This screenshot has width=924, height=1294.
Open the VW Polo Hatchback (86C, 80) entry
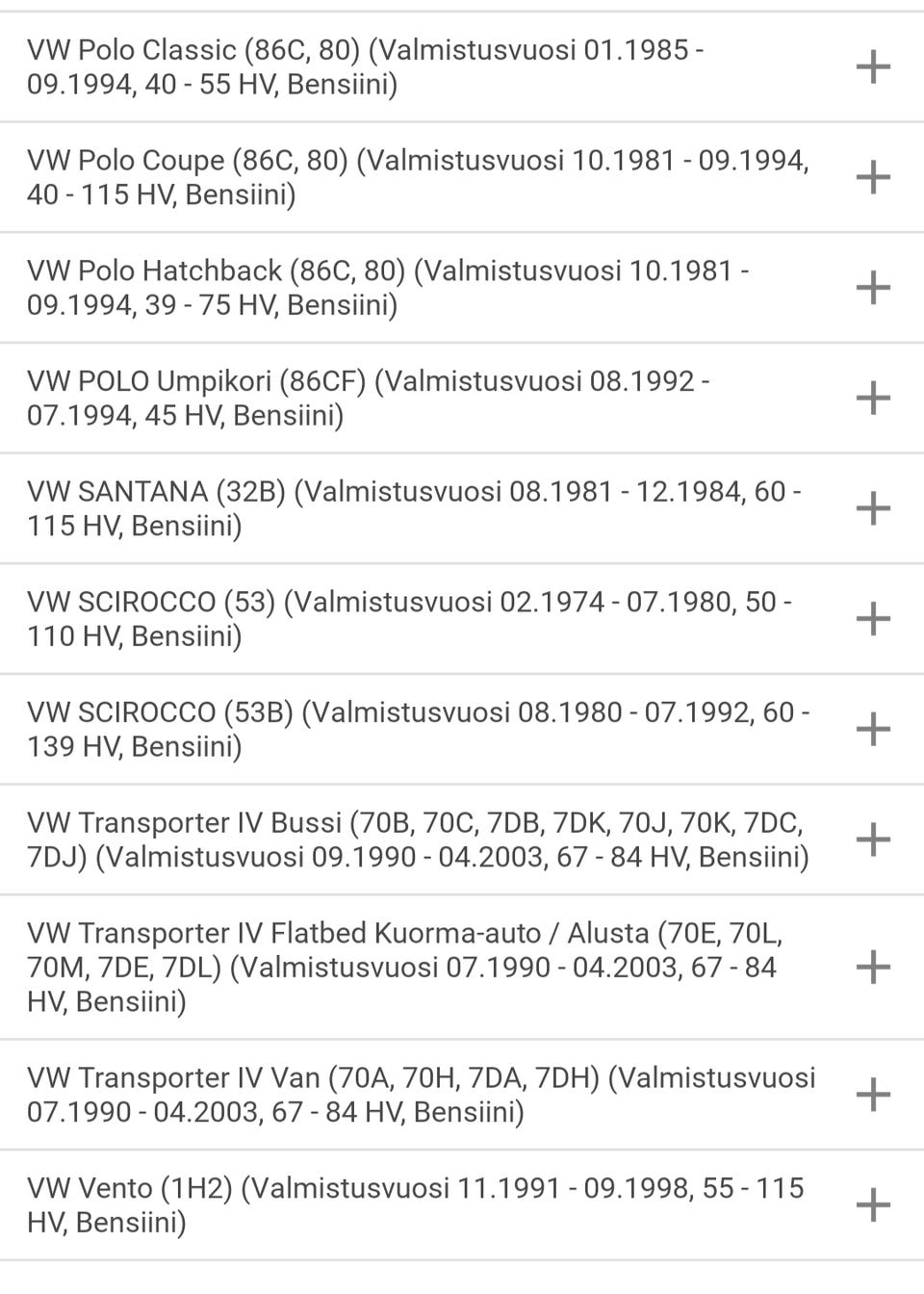pos(872,288)
